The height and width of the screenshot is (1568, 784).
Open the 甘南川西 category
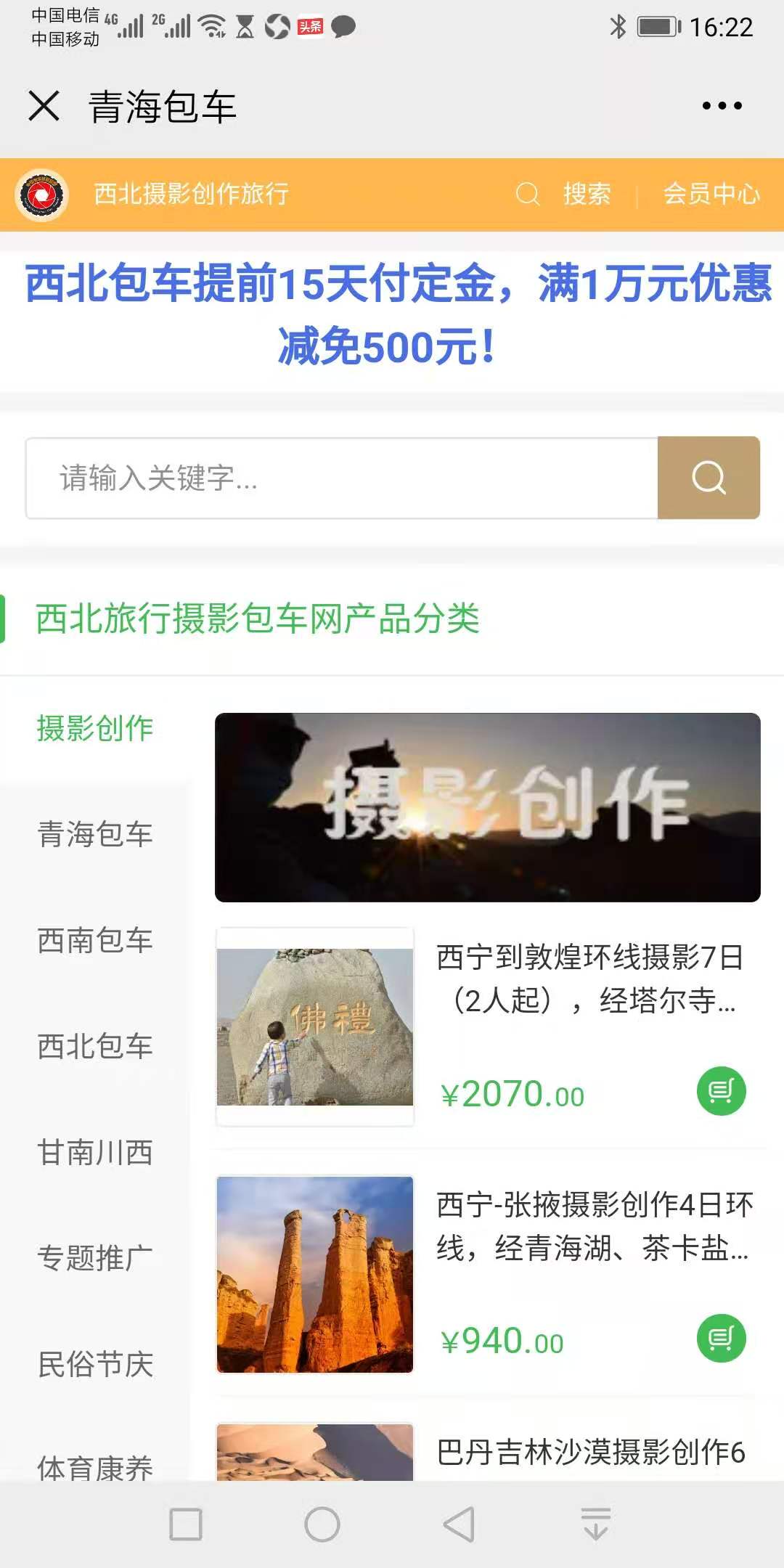click(x=95, y=1152)
